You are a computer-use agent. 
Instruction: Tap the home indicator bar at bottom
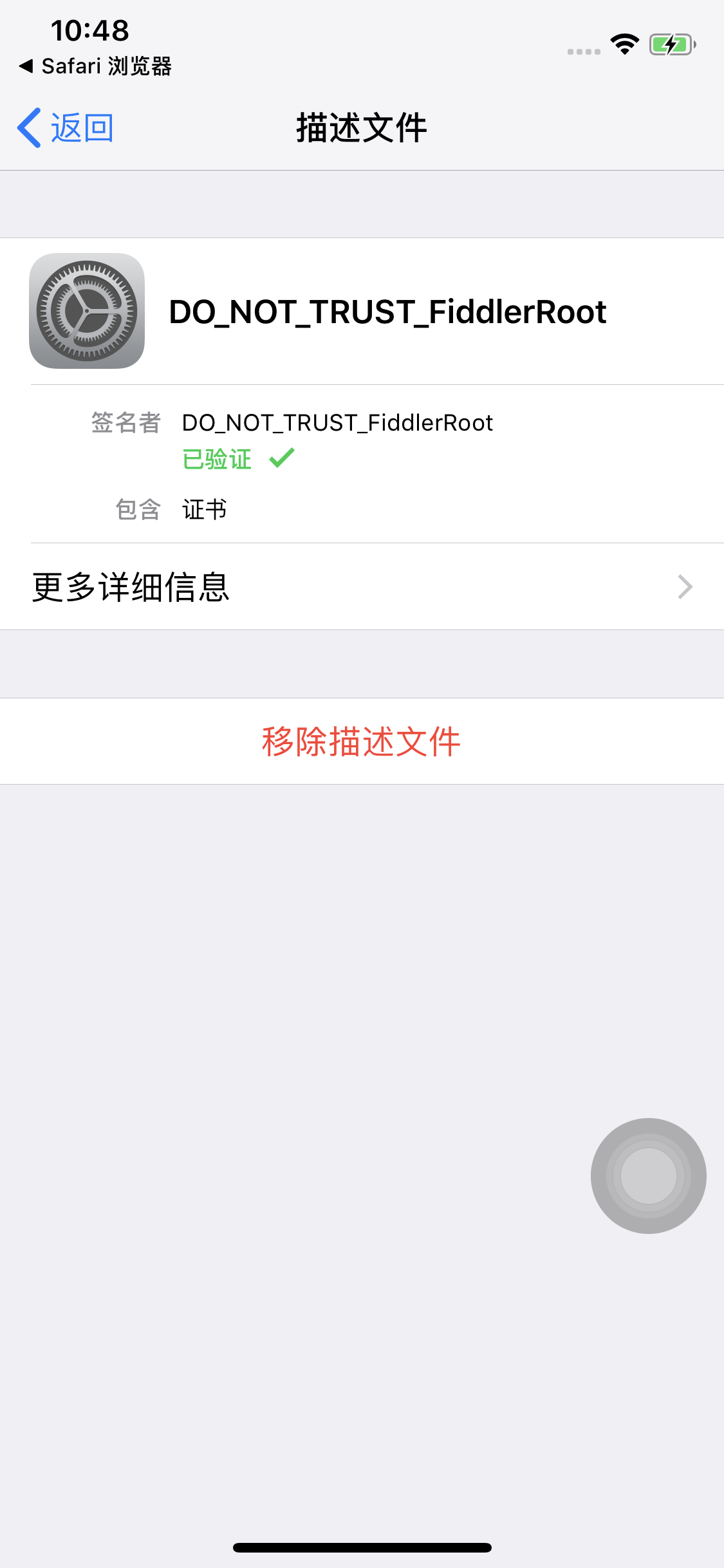point(362,1547)
